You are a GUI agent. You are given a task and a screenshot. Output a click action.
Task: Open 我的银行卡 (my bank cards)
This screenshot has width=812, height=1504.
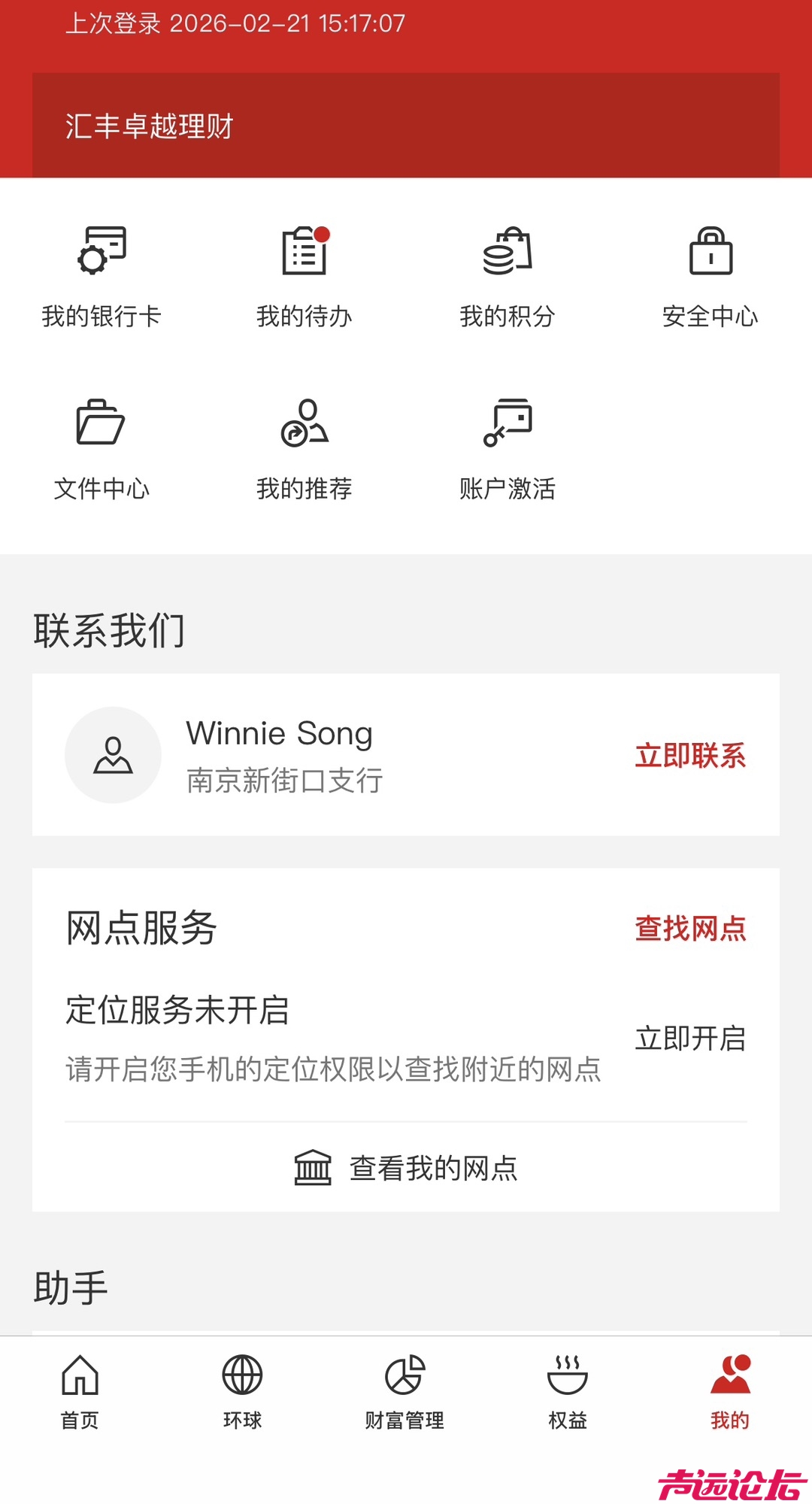point(101,277)
